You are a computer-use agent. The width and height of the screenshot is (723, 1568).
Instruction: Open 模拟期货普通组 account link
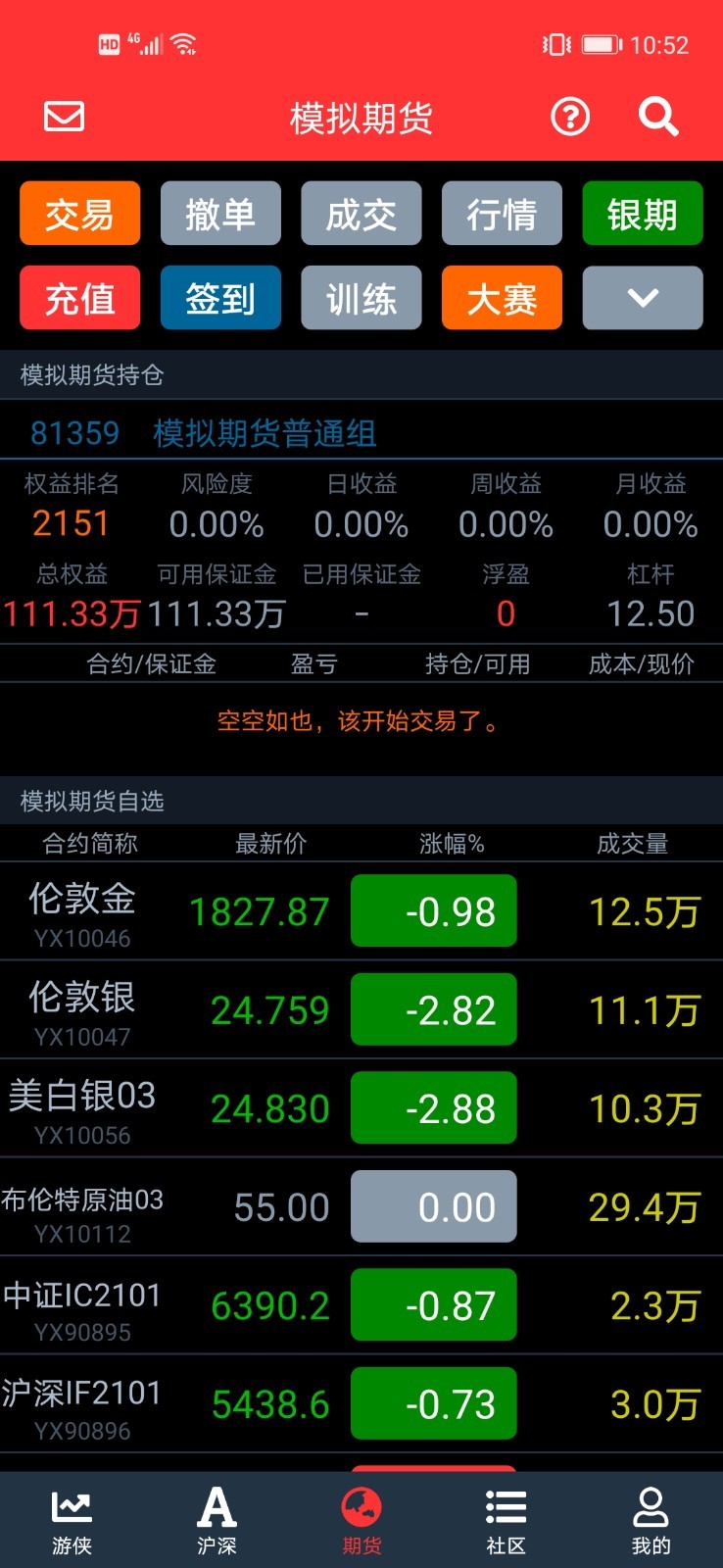coord(265,432)
